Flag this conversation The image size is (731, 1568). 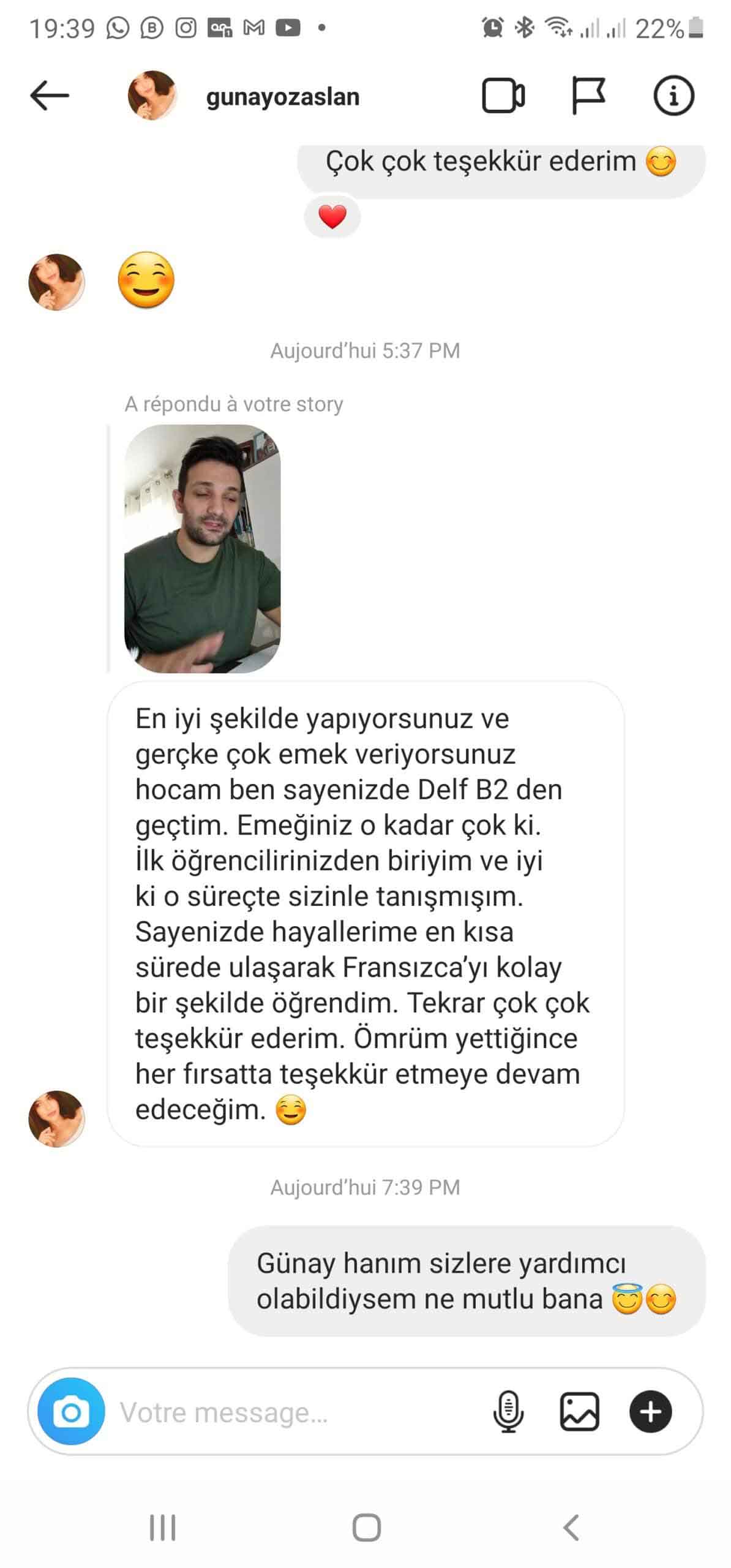(x=588, y=96)
